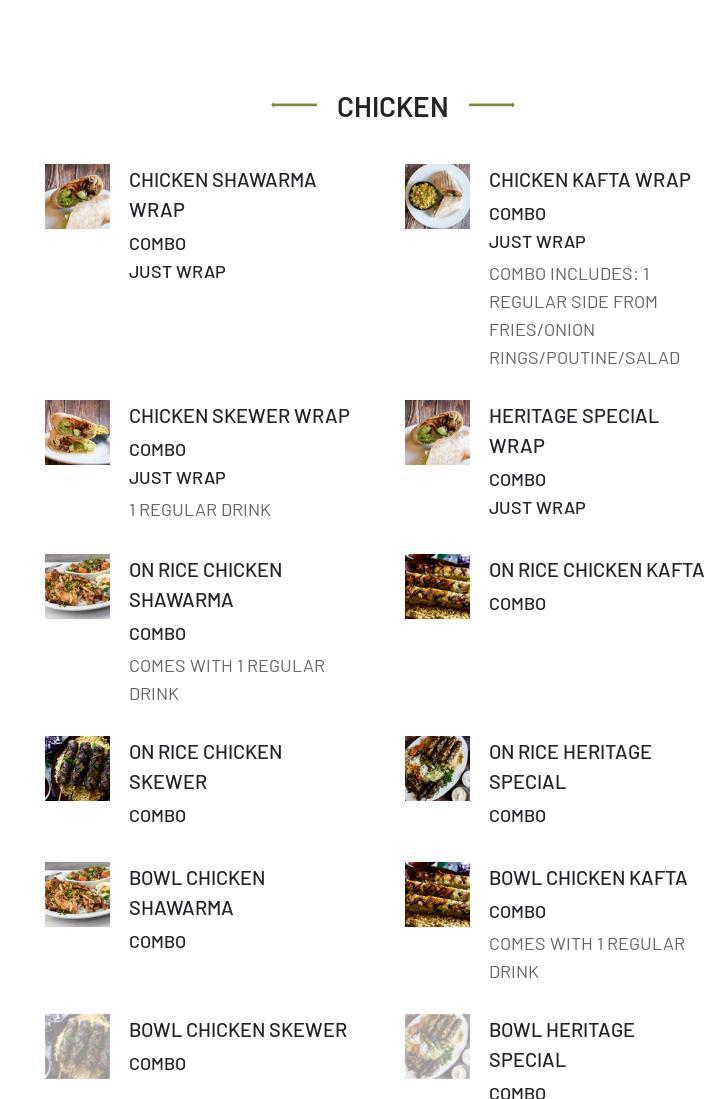This screenshot has height=1099, width=725.
Task: View the Bowl Heritage Special item
Action: 561,1044
